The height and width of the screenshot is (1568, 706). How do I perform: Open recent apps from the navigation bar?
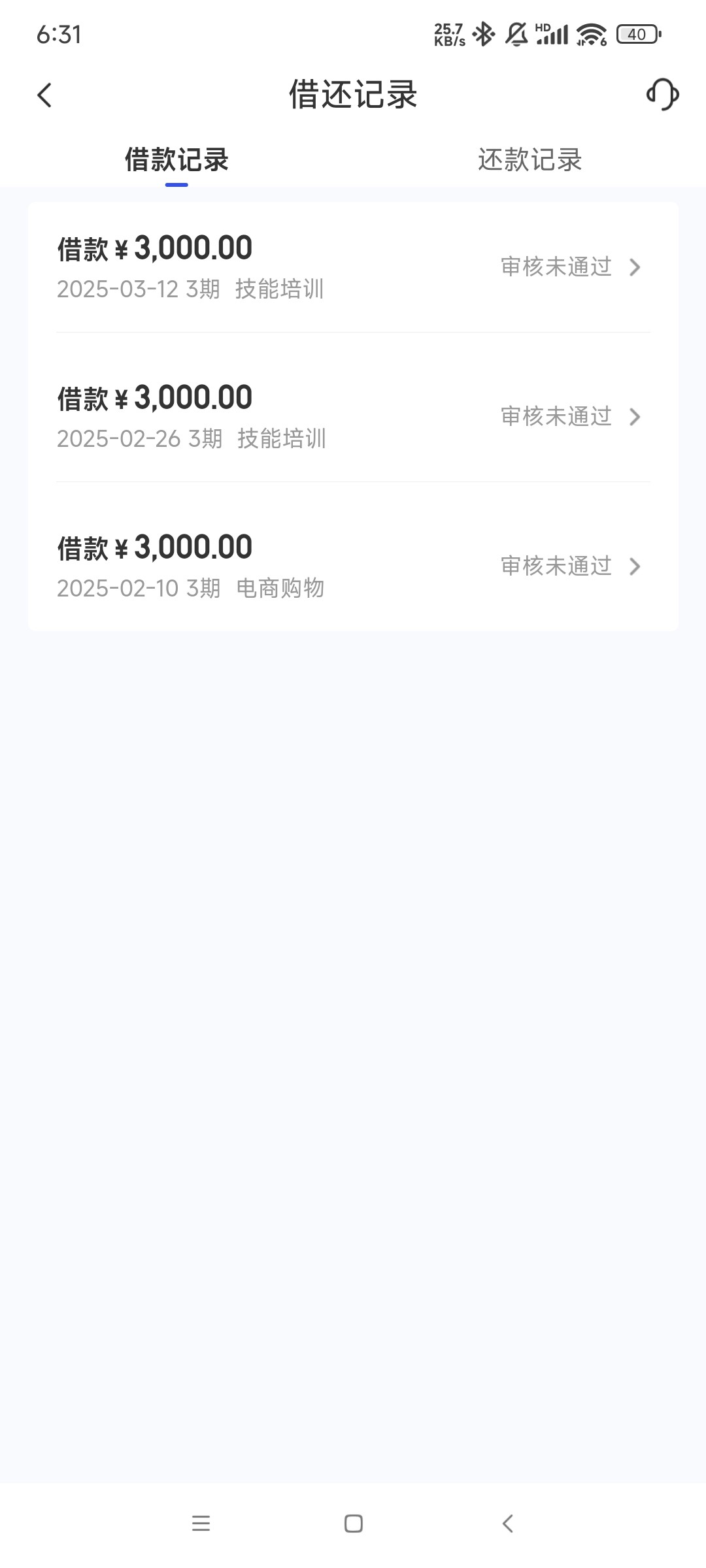click(201, 1524)
